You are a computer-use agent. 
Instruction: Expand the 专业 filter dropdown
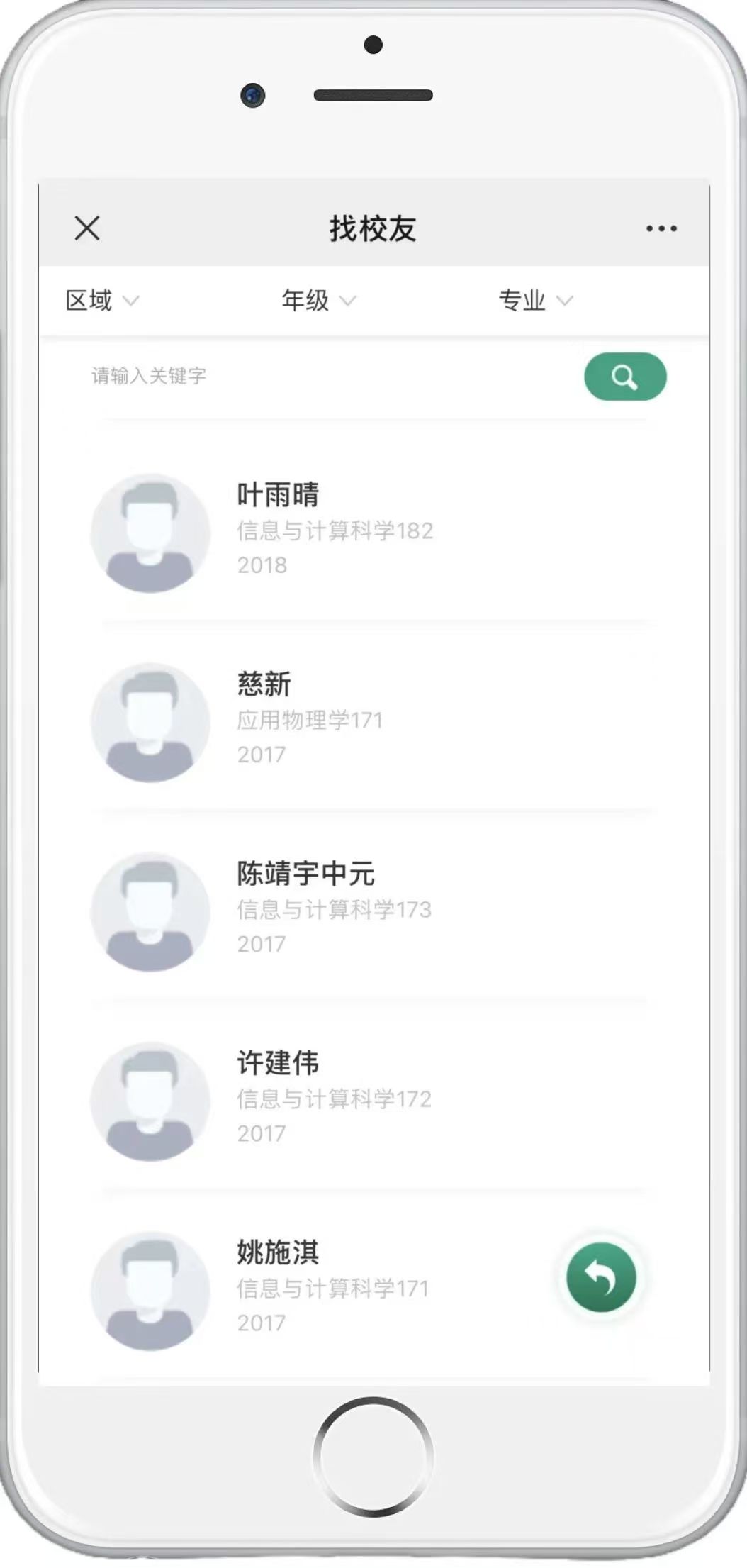pos(534,301)
